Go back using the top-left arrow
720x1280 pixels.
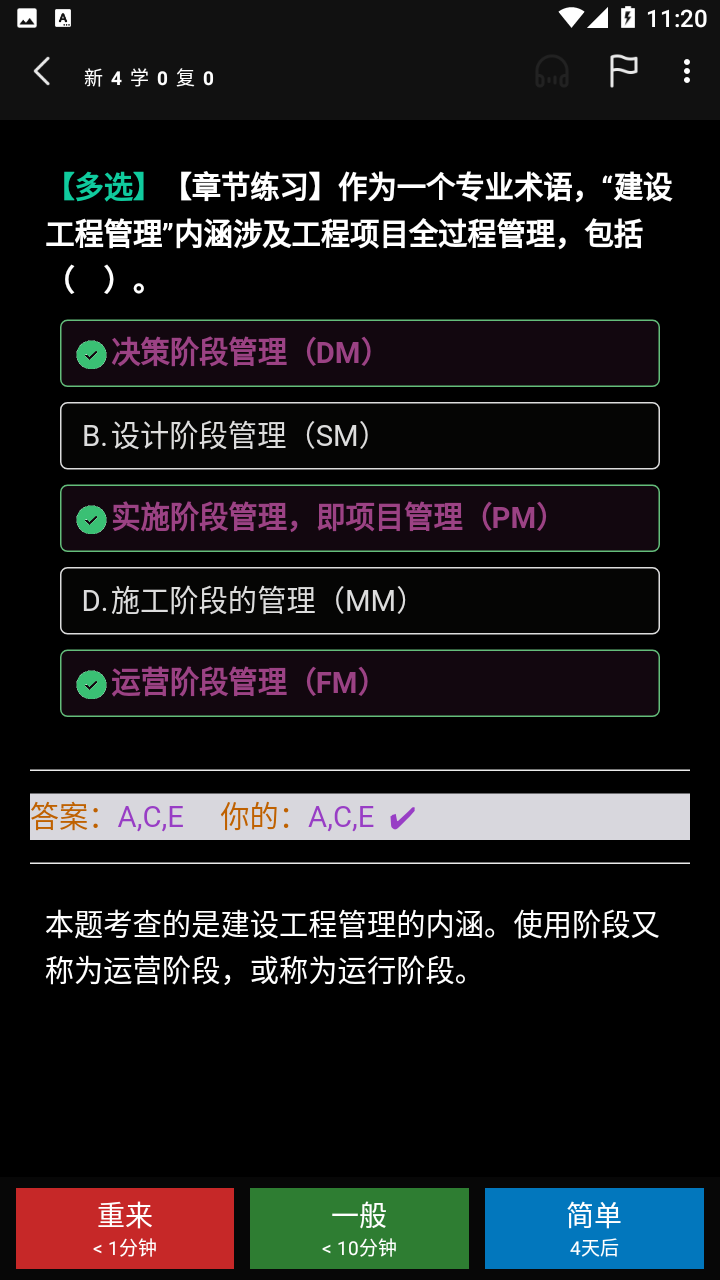[x=42, y=72]
